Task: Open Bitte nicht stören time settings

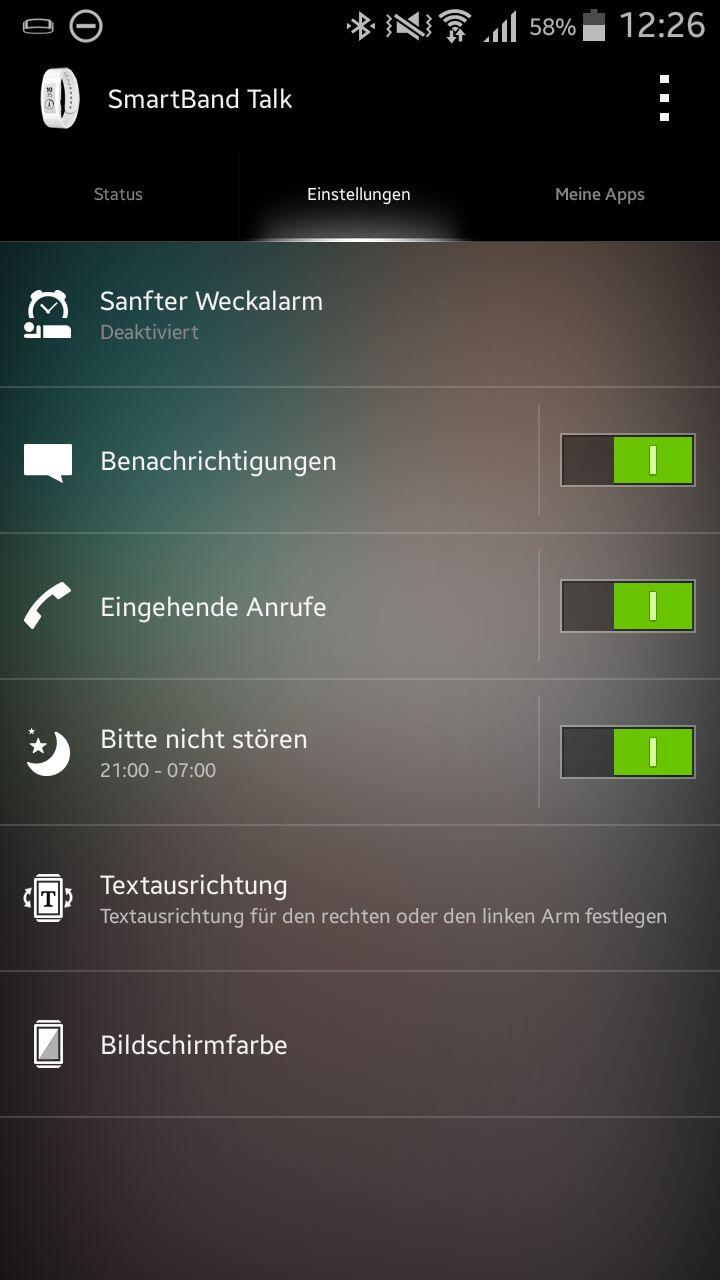Action: tap(269, 752)
